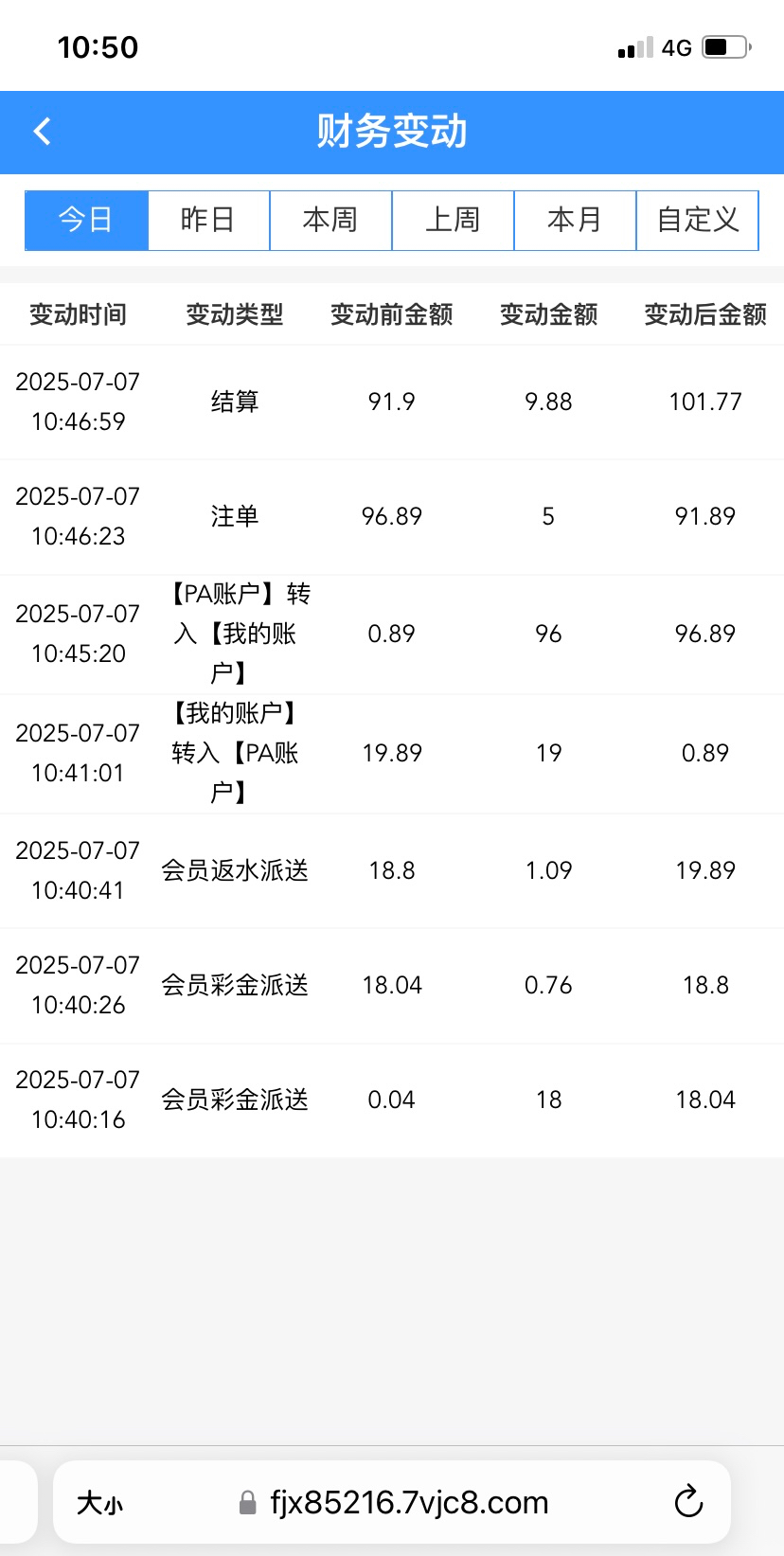Select the 今日 tab
Screen dimensions: 784x1556
click(x=86, y=221)
